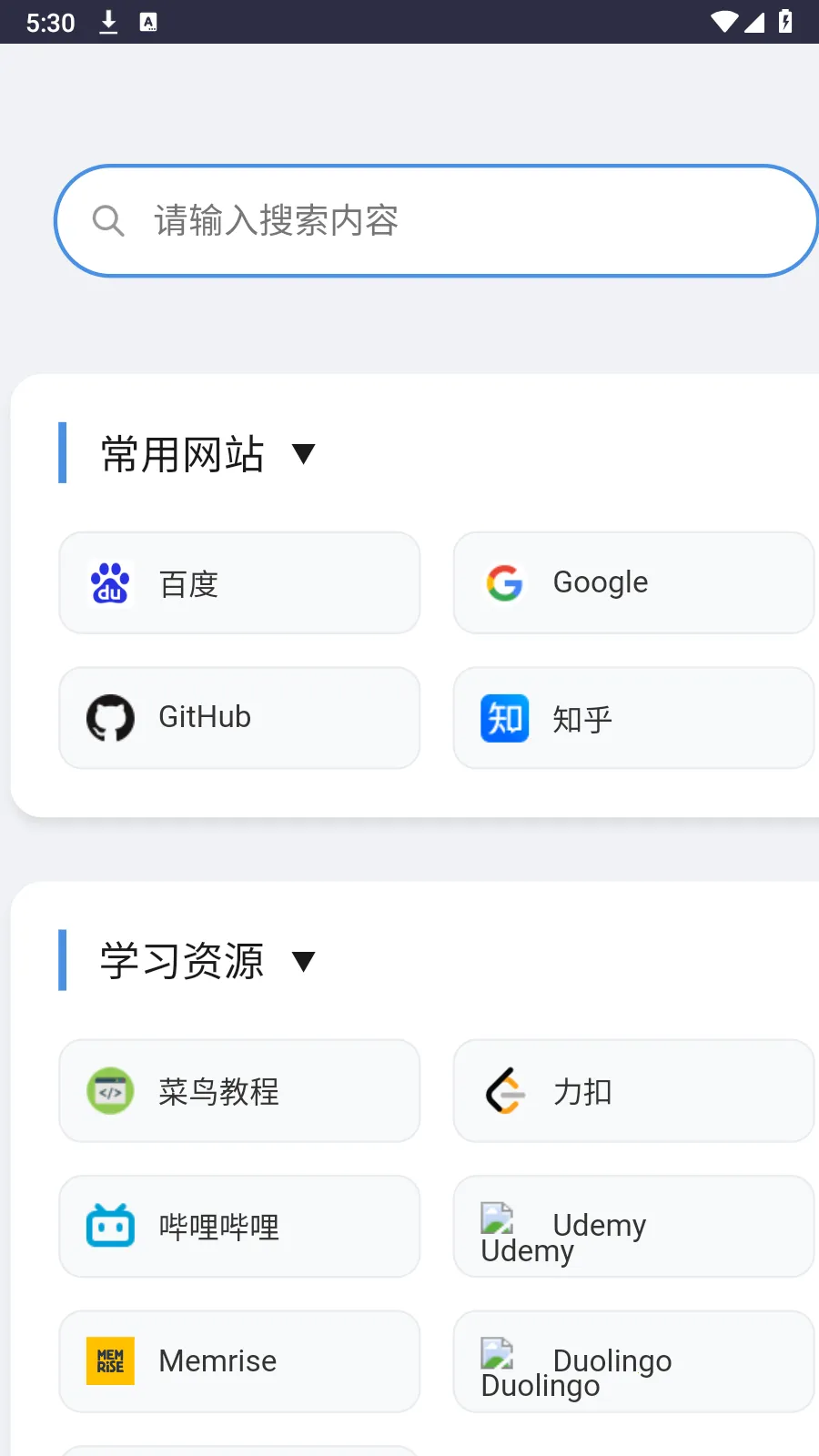
Task: Click the blue 知乎 logo icon
Action: [x=504, y=718]
